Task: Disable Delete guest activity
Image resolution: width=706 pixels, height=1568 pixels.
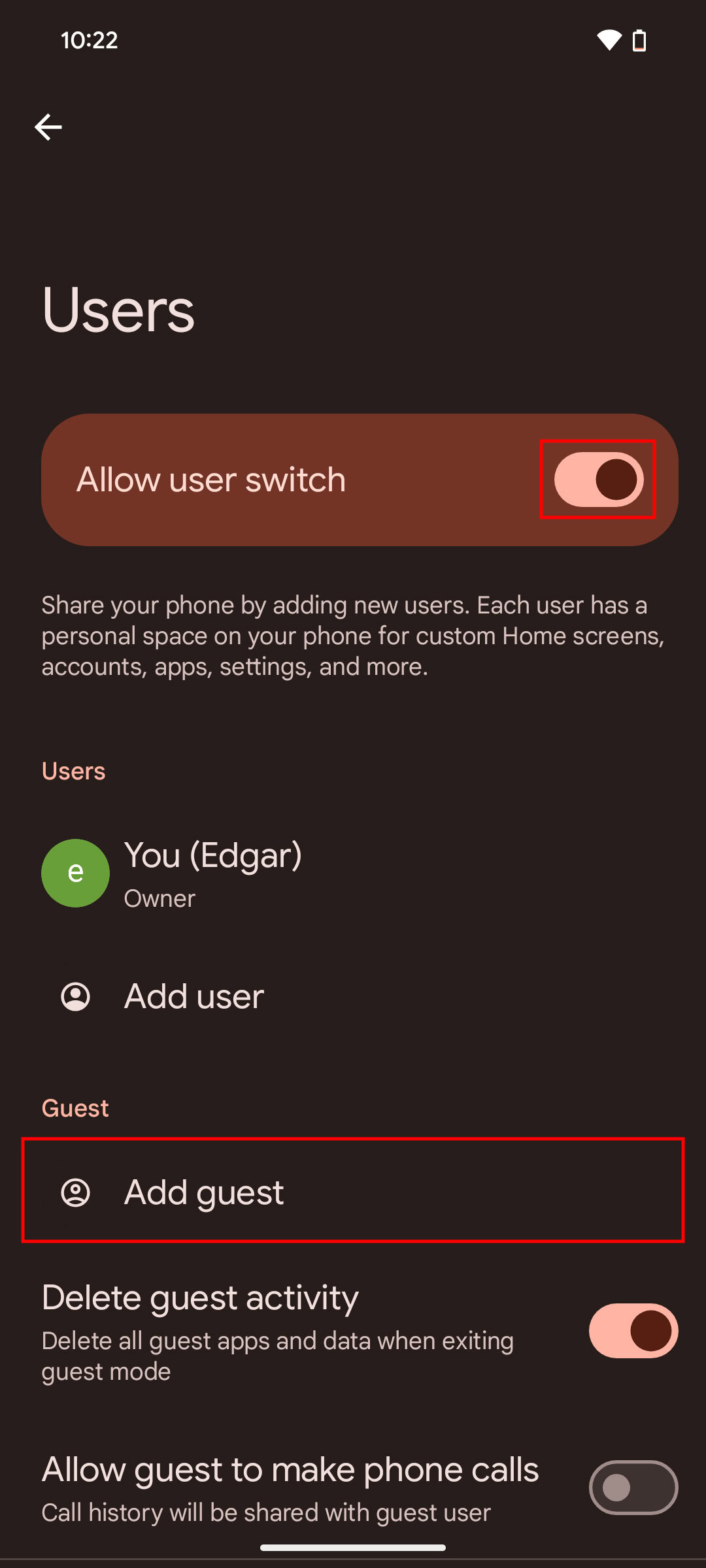Action: (633, 1331)
